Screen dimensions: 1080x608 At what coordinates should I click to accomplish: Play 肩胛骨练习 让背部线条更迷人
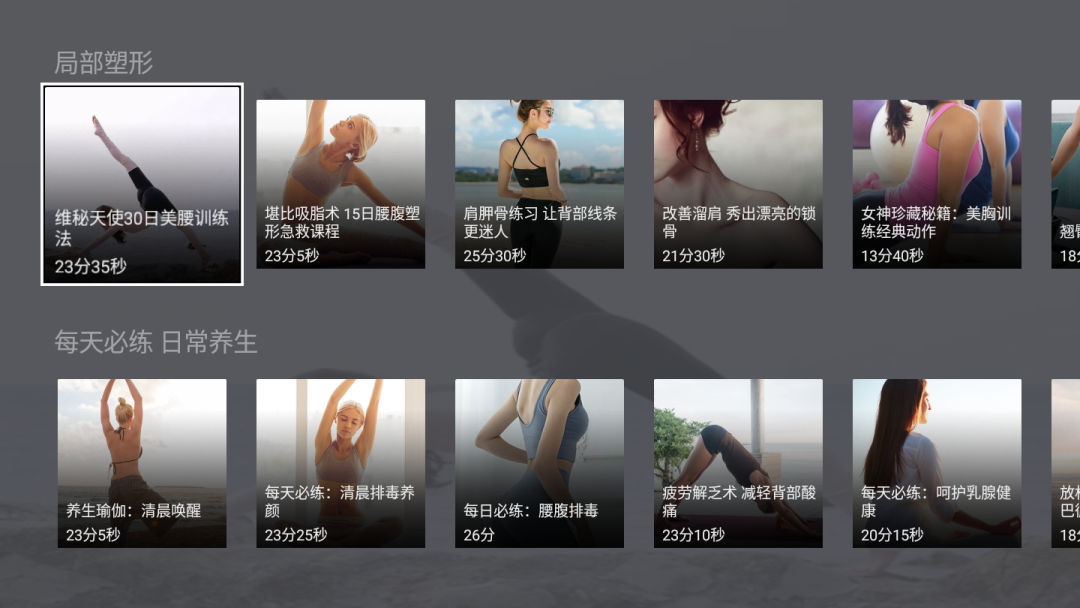point(539,184)
